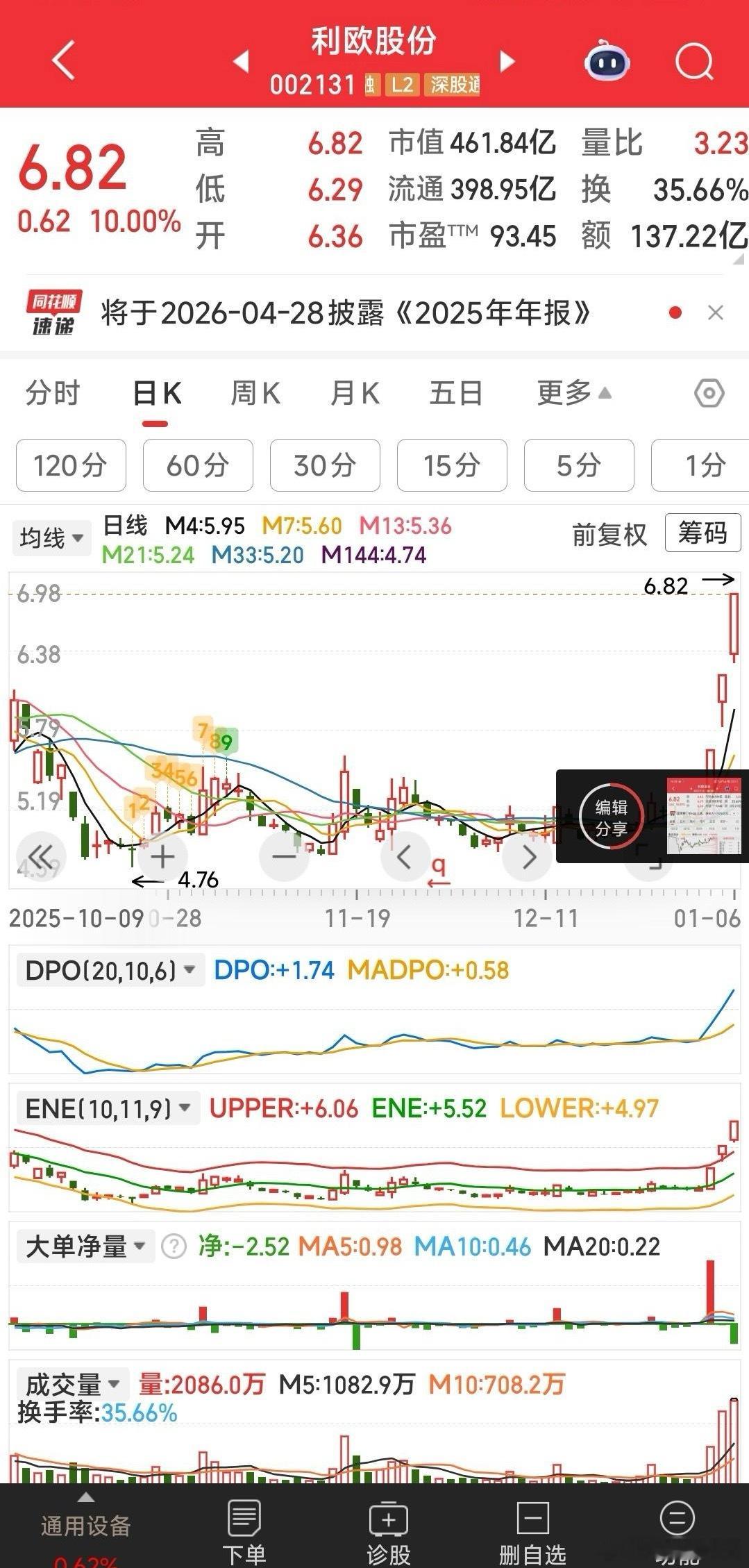Open the 筹码 distribution button
Viewport: 749px width, 1568px height.
pyautogui.click(x=702, y=533)
